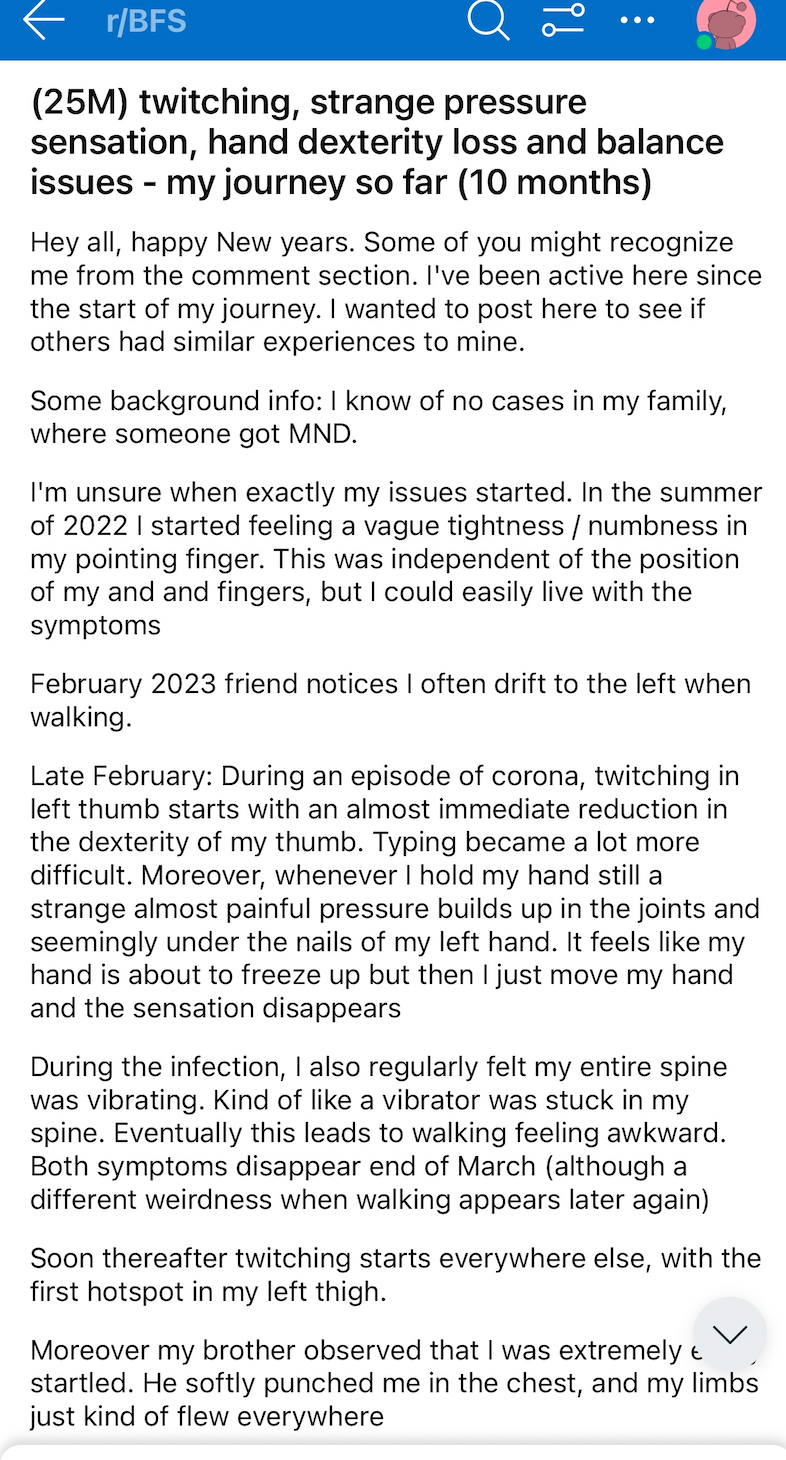Open search with the magnifier icon

[x=489, y=20]
